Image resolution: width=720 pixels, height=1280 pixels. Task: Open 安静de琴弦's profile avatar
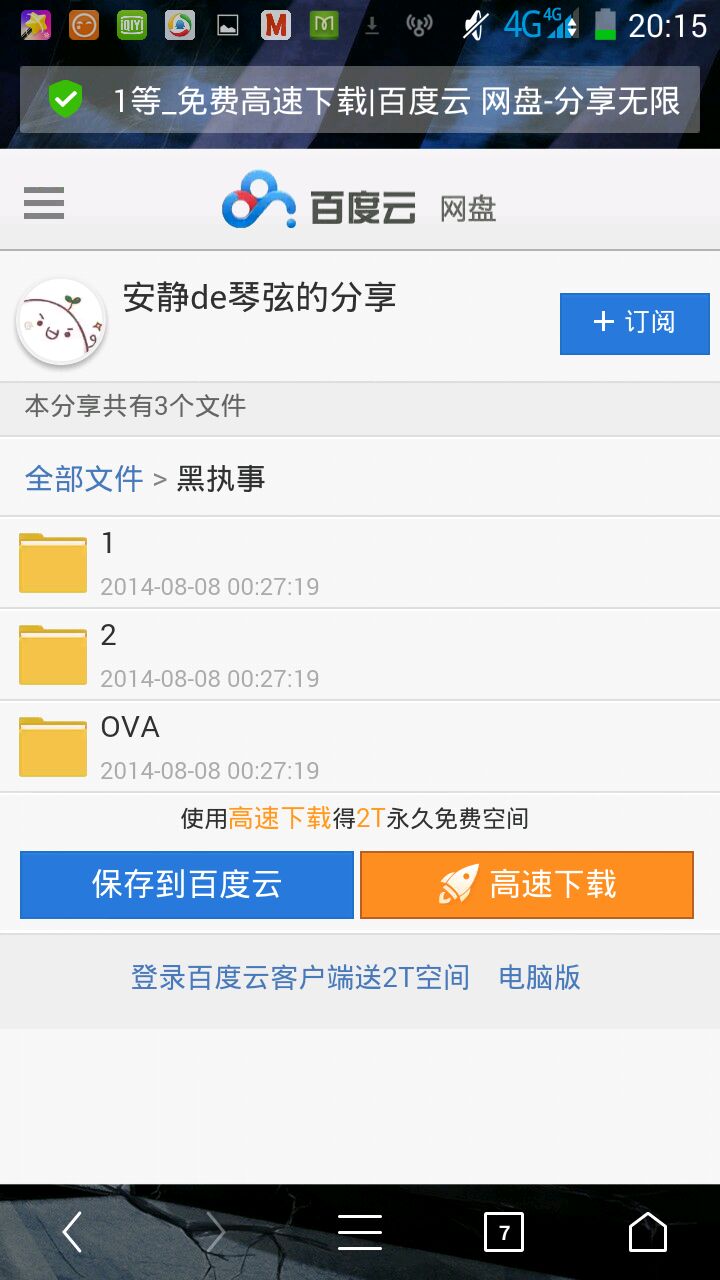61,323
